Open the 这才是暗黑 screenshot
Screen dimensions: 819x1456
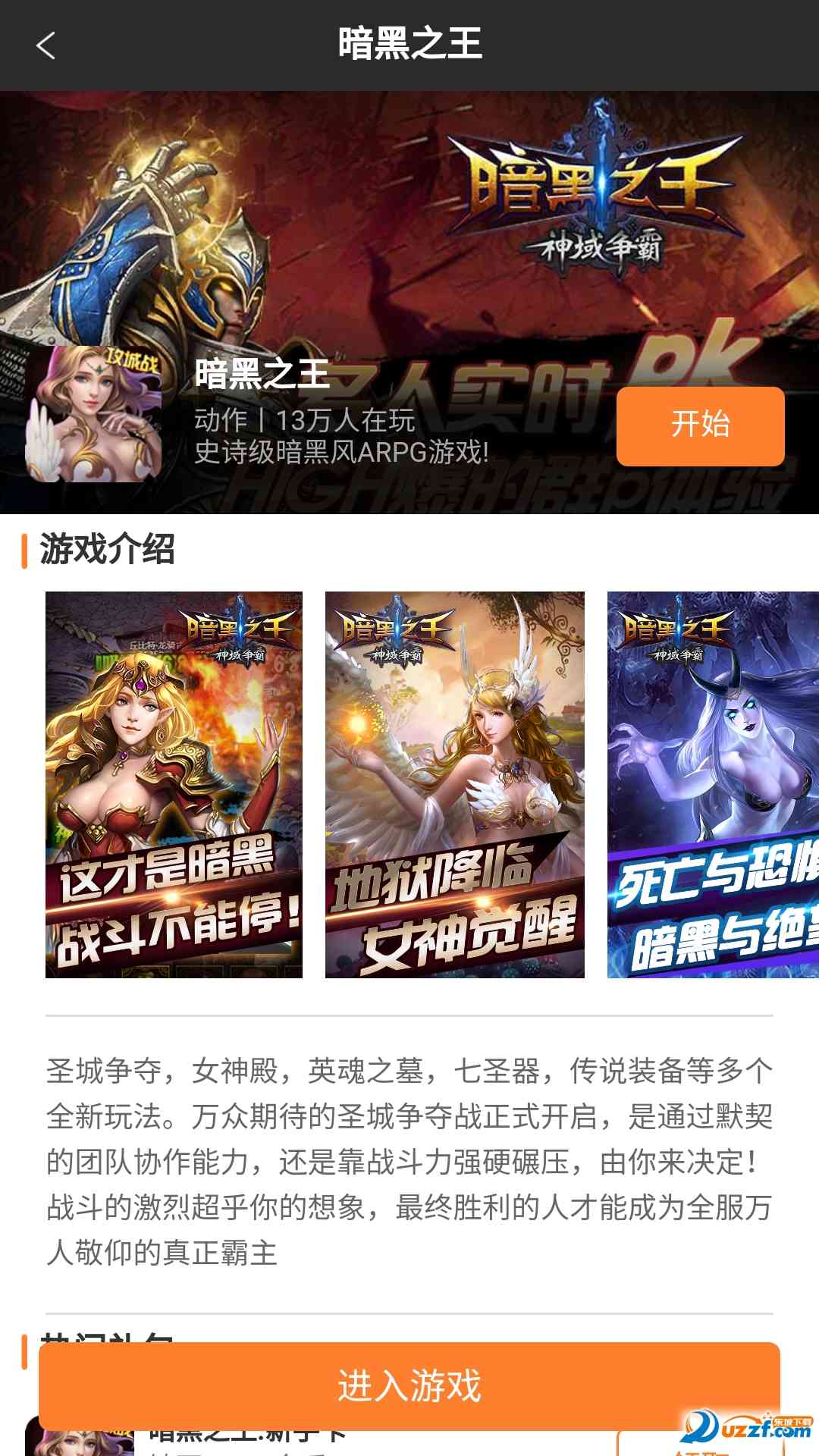174,785
